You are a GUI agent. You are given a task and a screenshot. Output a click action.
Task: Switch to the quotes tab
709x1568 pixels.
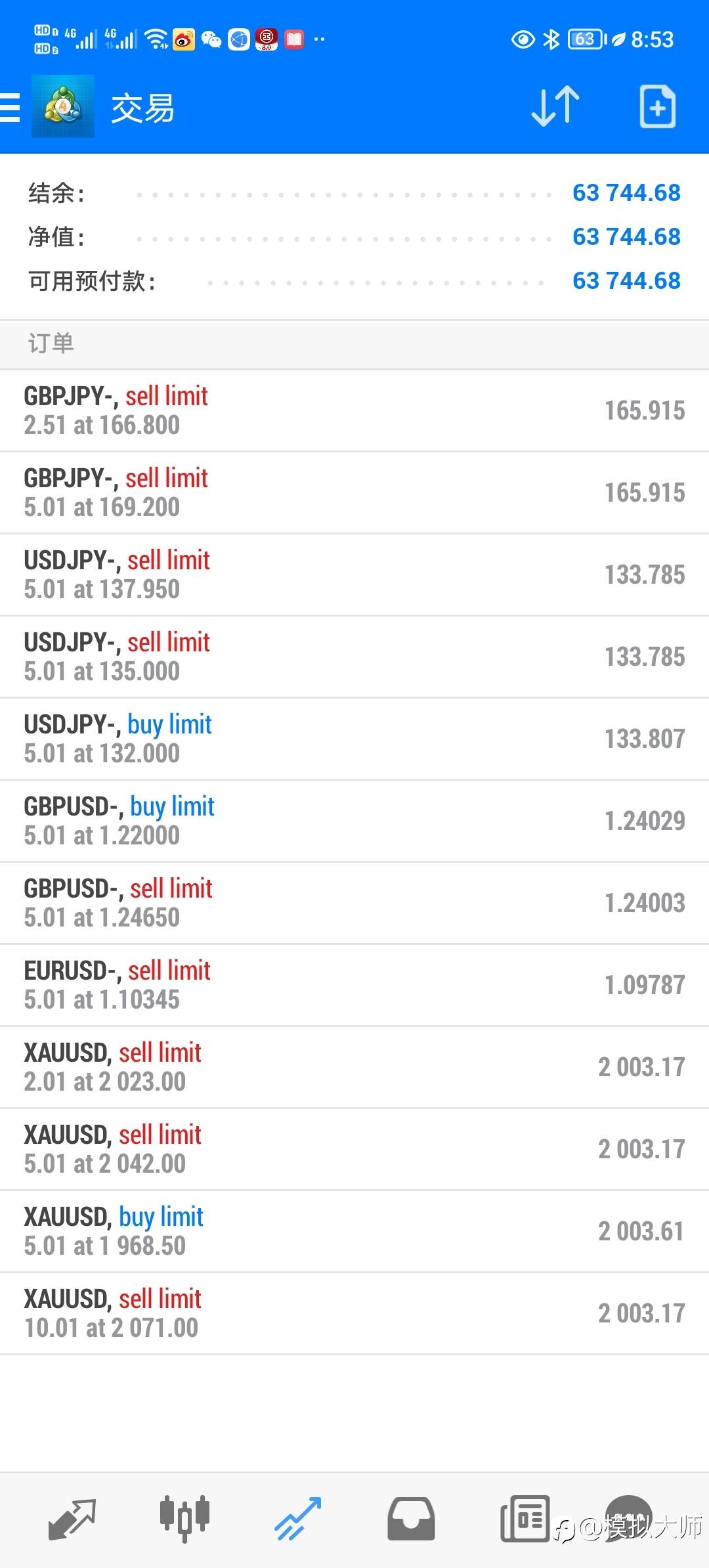(x=72, y=1519)
